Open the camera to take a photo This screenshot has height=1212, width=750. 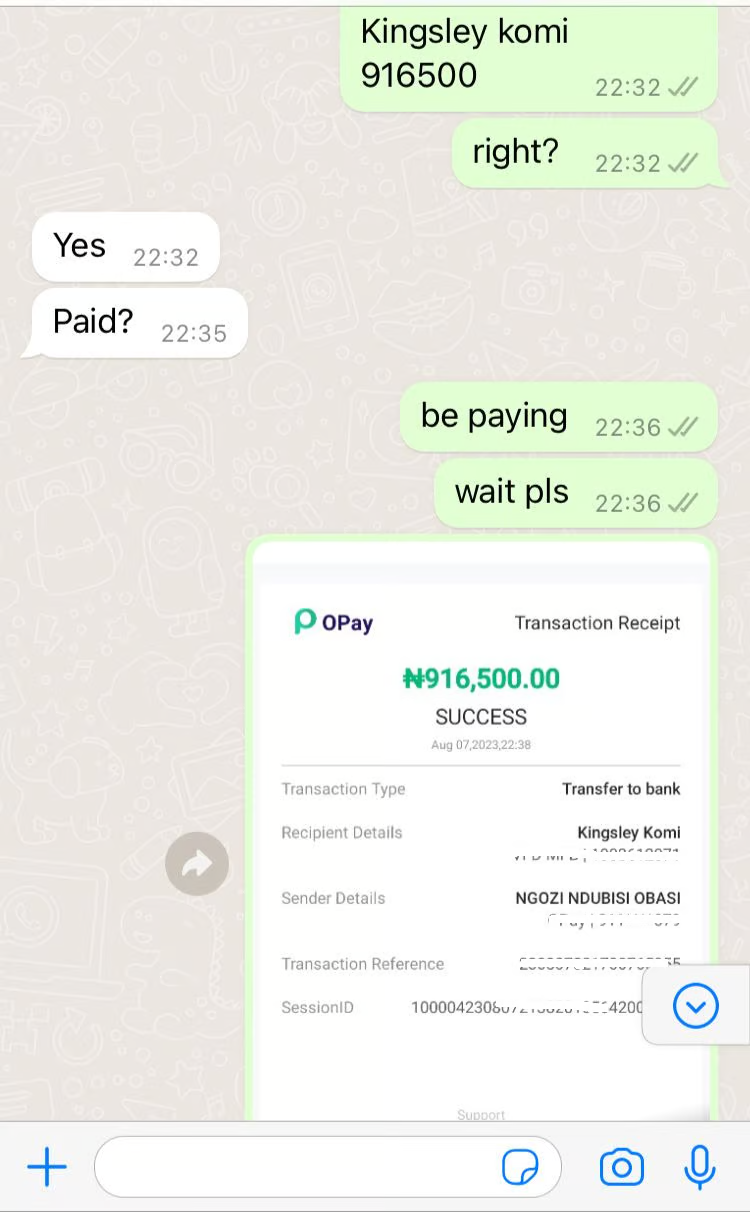click(621, 1167)
